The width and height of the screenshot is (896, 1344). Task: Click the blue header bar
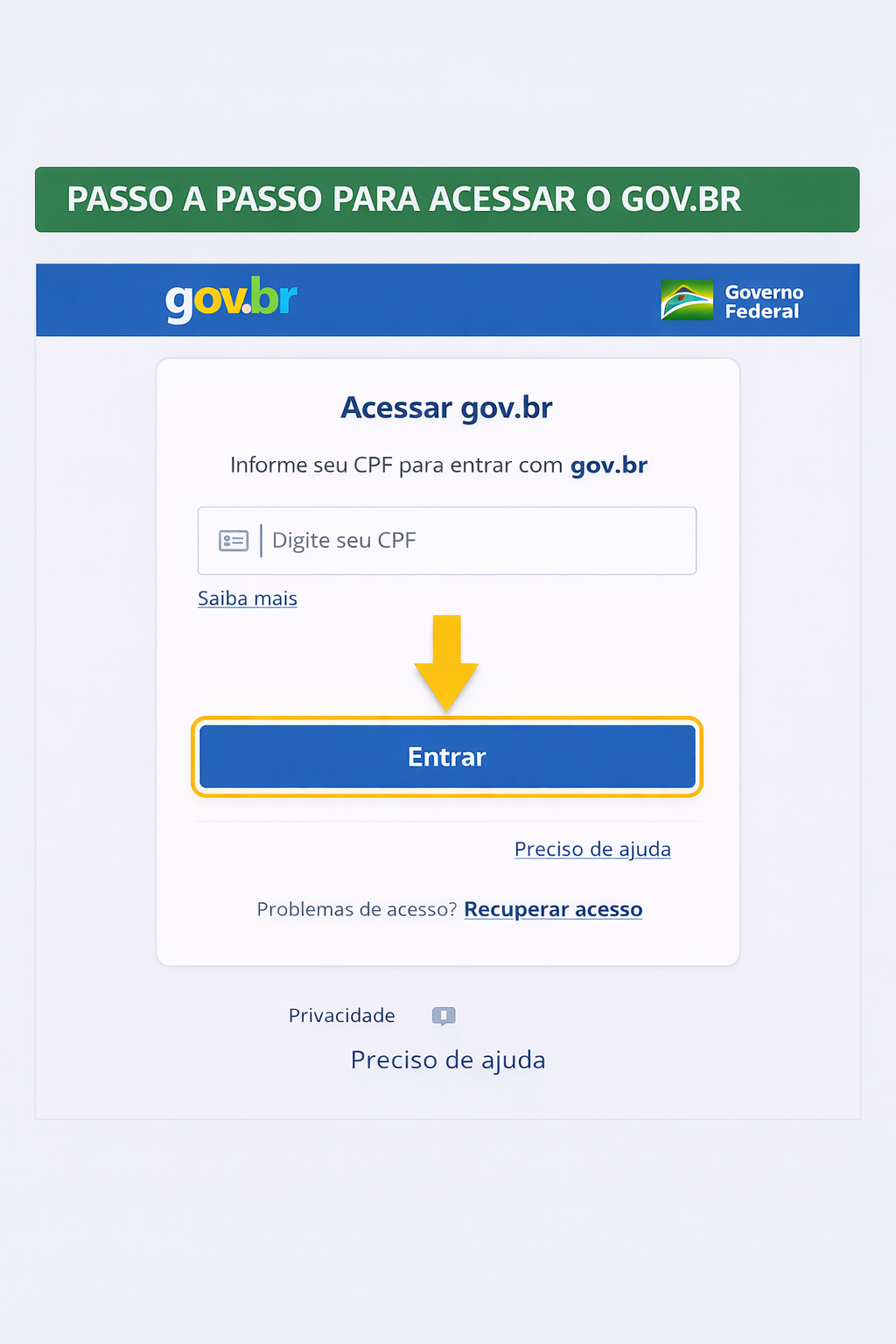click(x=481, y=300)
